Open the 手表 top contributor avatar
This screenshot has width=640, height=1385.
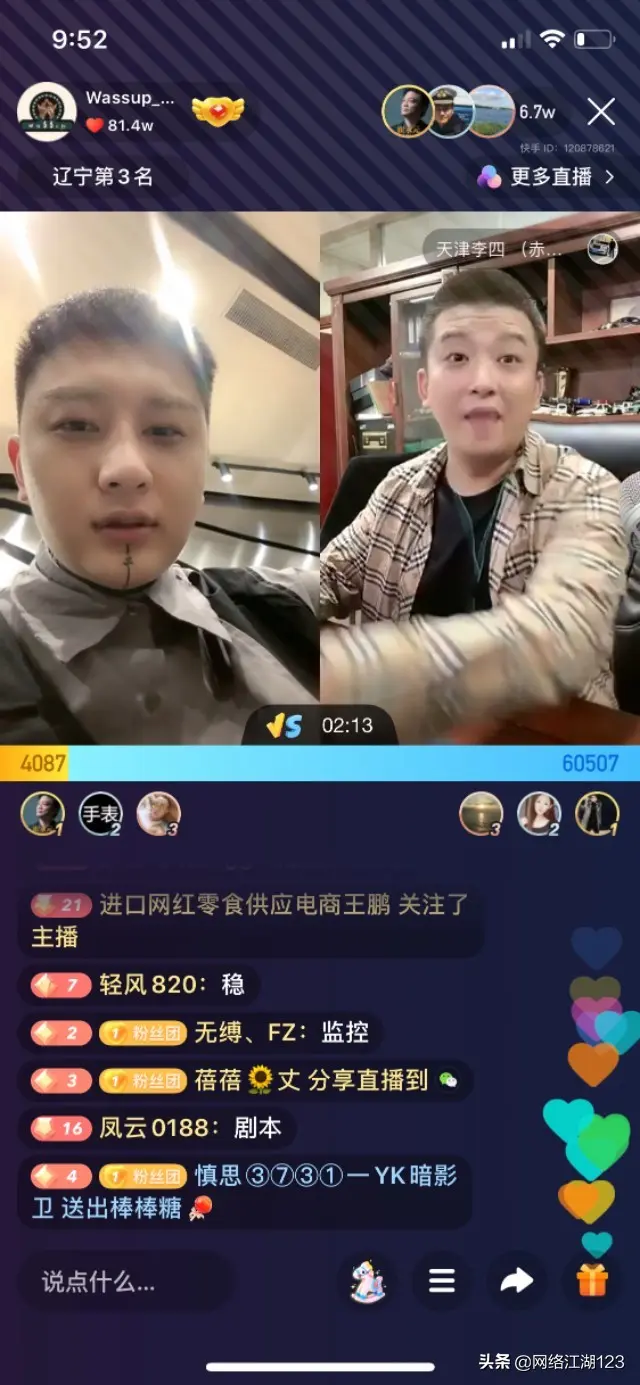(101, 814)
